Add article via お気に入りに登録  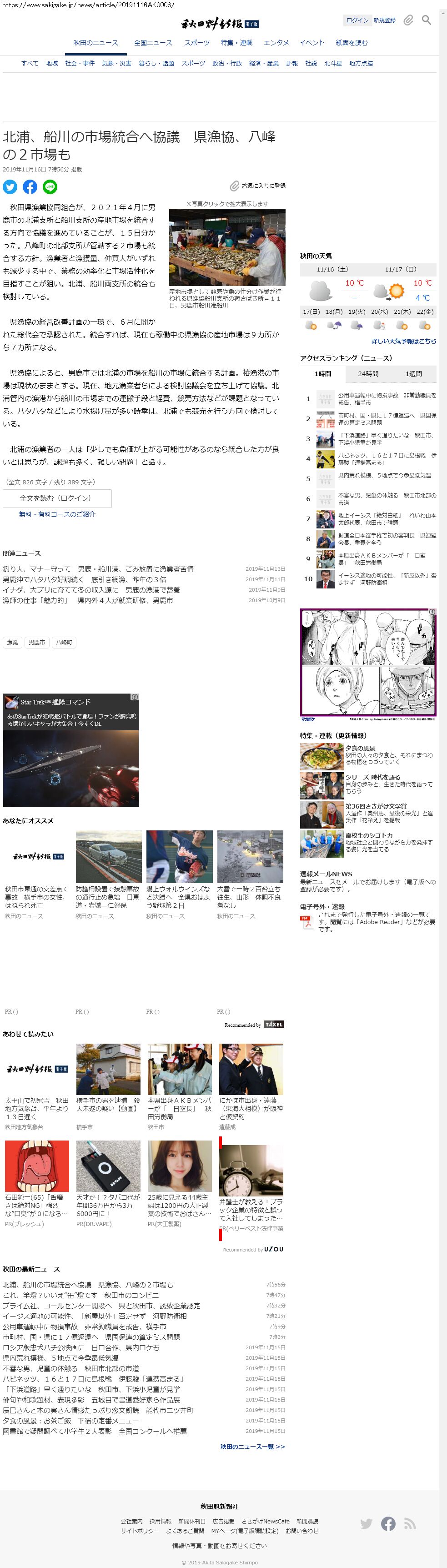coord(257,186)
